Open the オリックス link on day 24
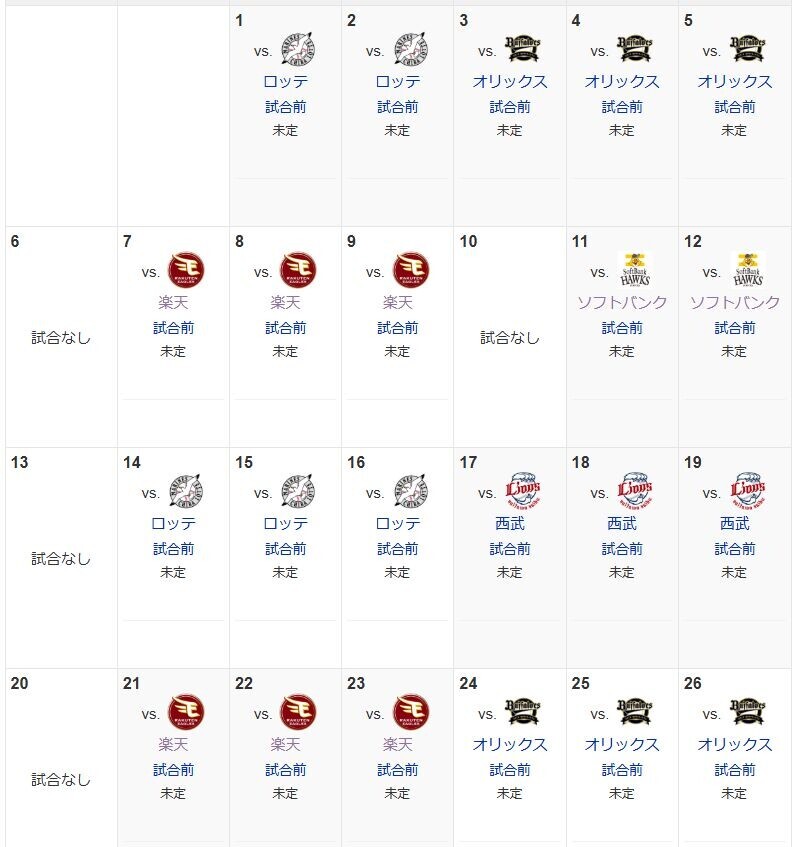Viewport: 796px width, 847px height. click(509, 745)
